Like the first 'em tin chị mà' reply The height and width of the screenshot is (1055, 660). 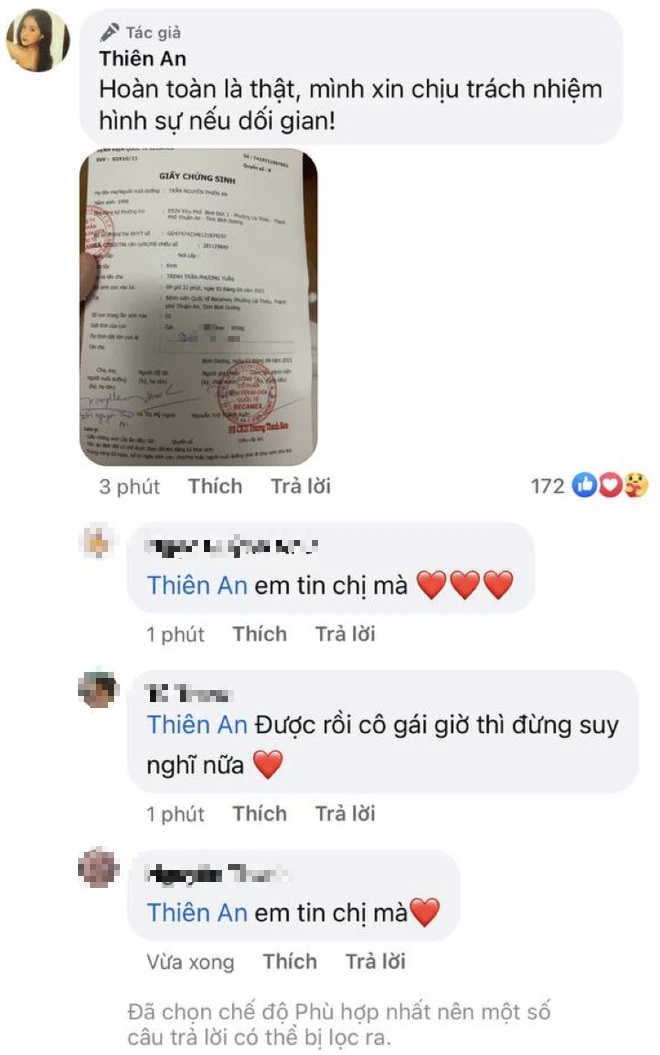258,634
